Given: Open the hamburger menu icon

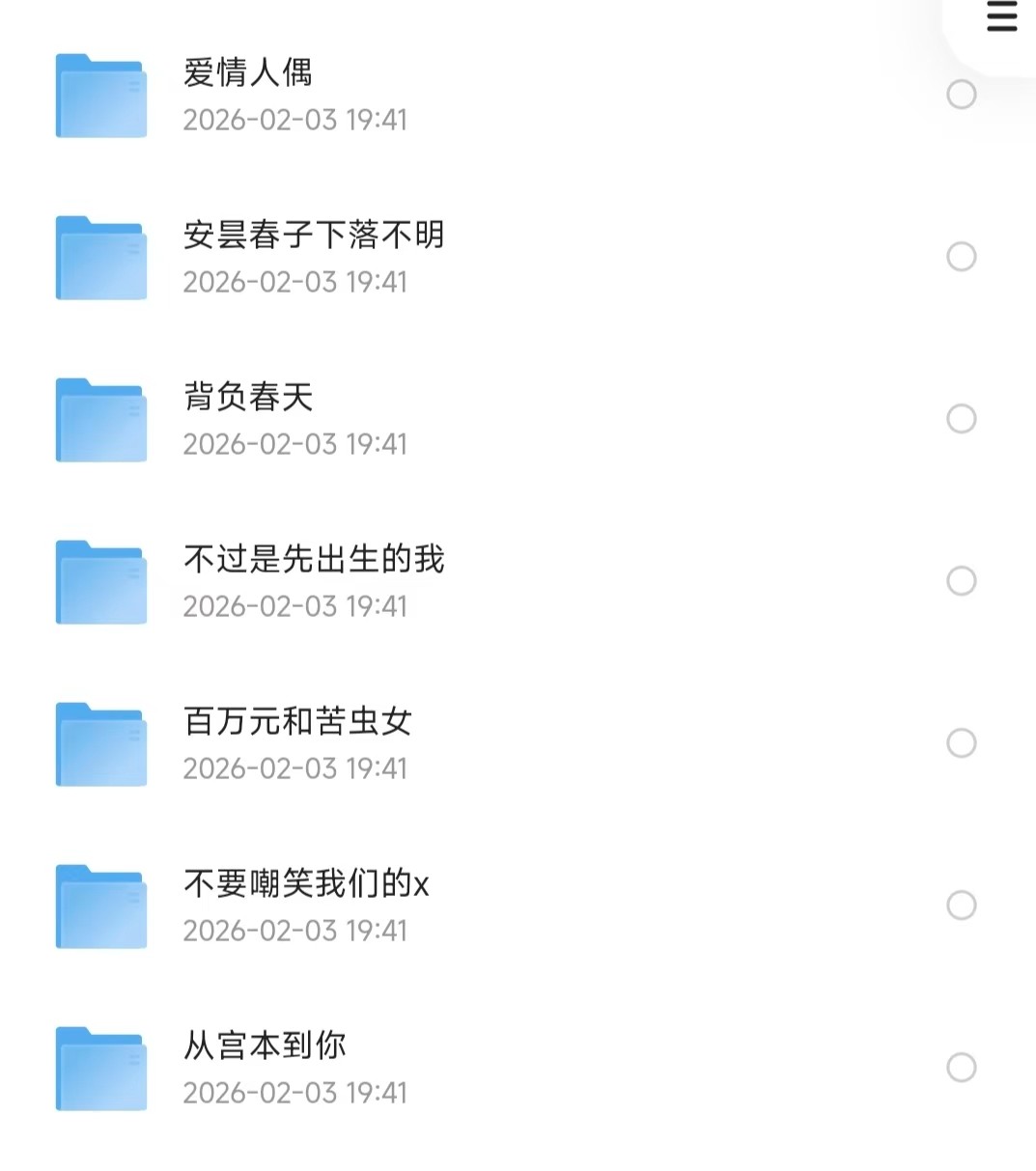Looking at the screenshot, I should click(x=1001, y=18).
